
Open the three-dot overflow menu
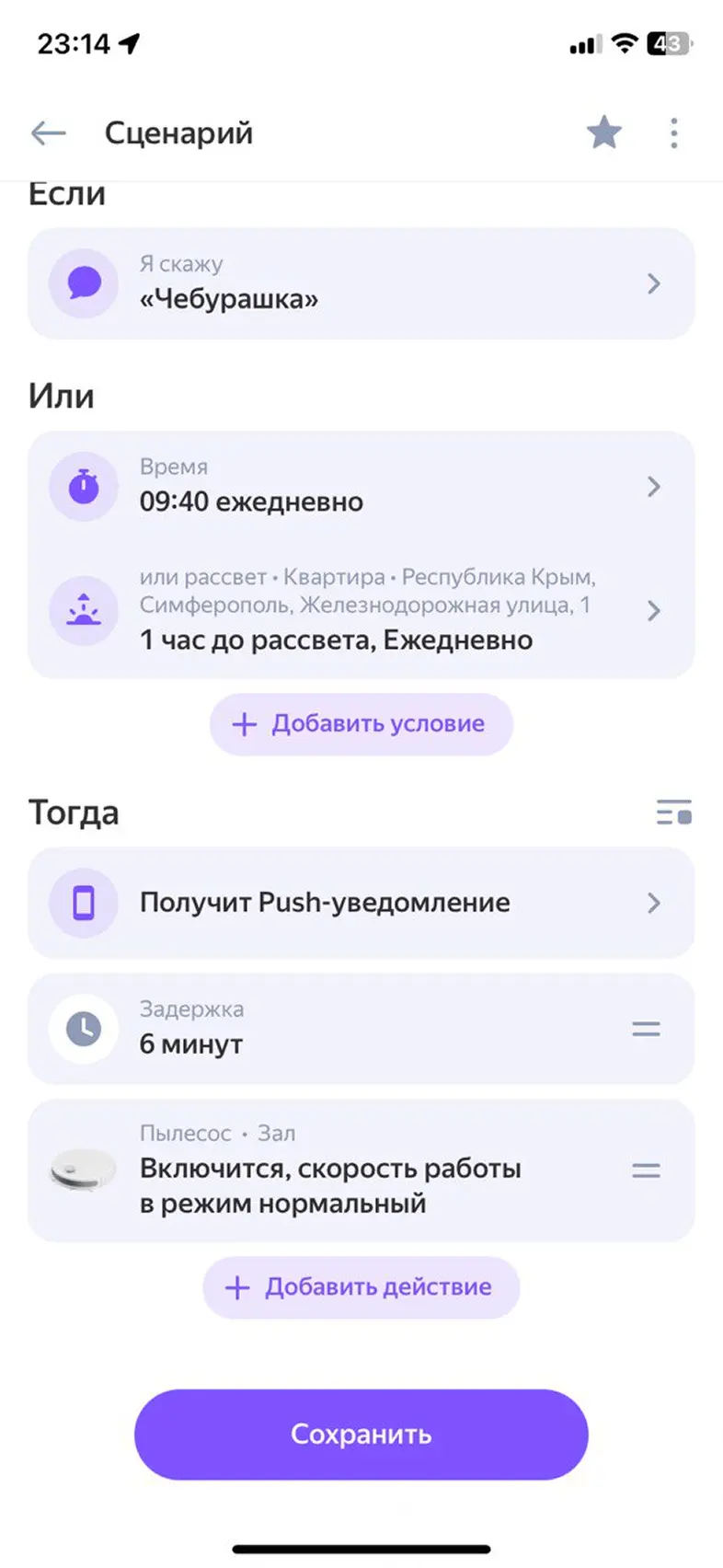[673, 133]
